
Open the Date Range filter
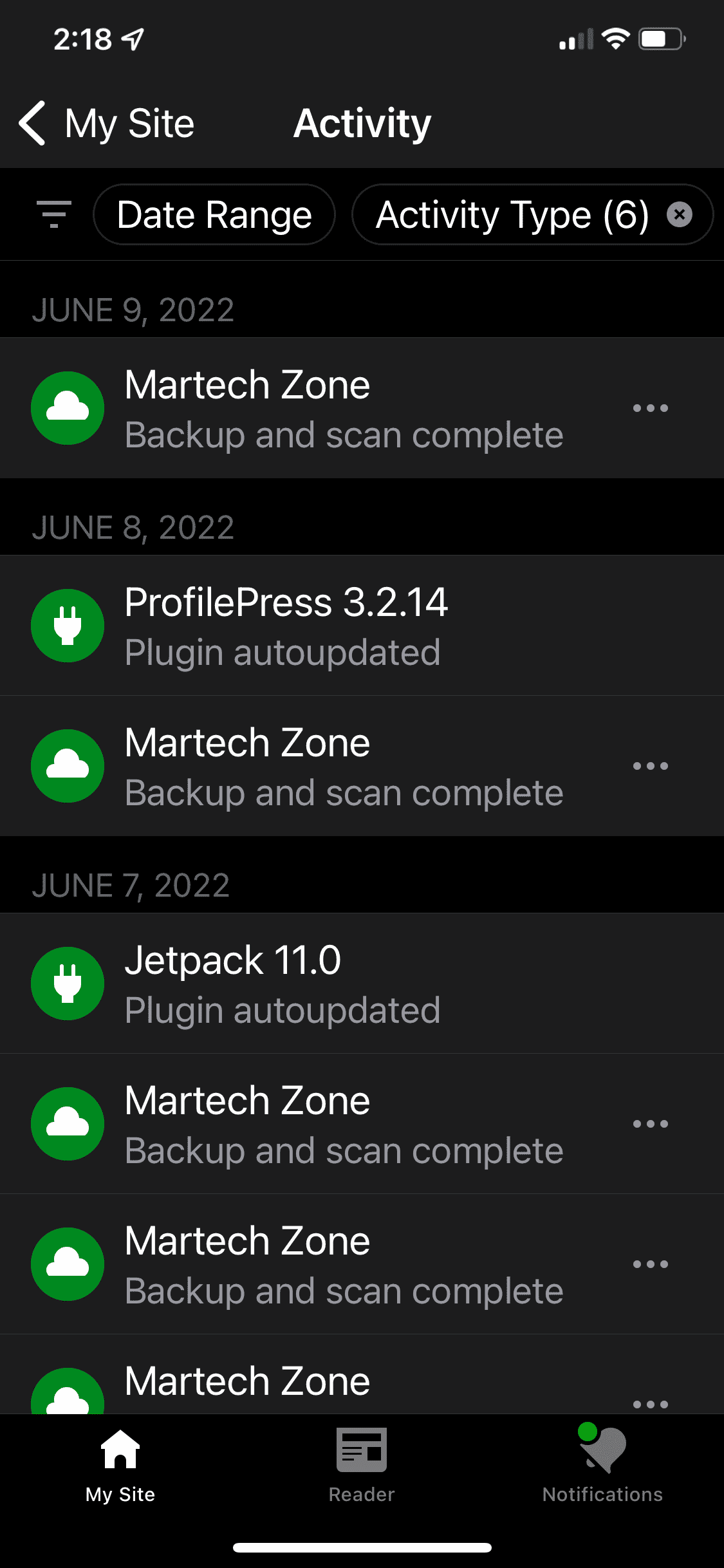pyautogui.click(x=214, y=214)
